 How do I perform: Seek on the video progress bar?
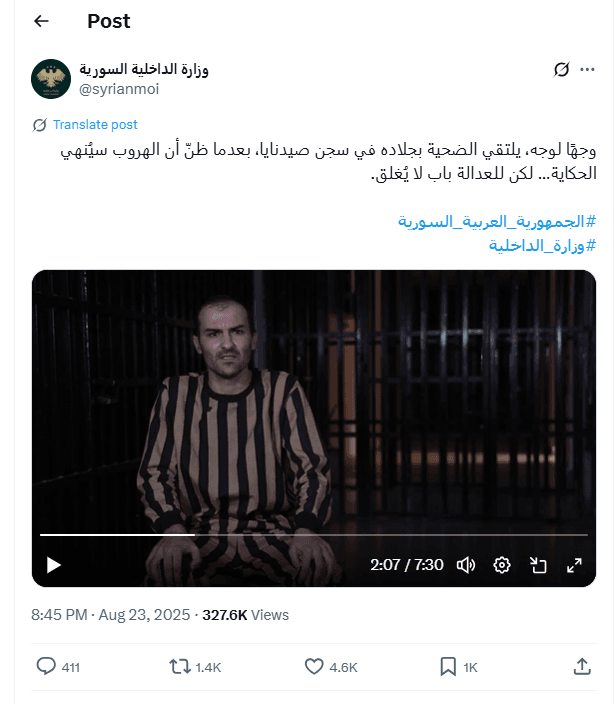300,535
